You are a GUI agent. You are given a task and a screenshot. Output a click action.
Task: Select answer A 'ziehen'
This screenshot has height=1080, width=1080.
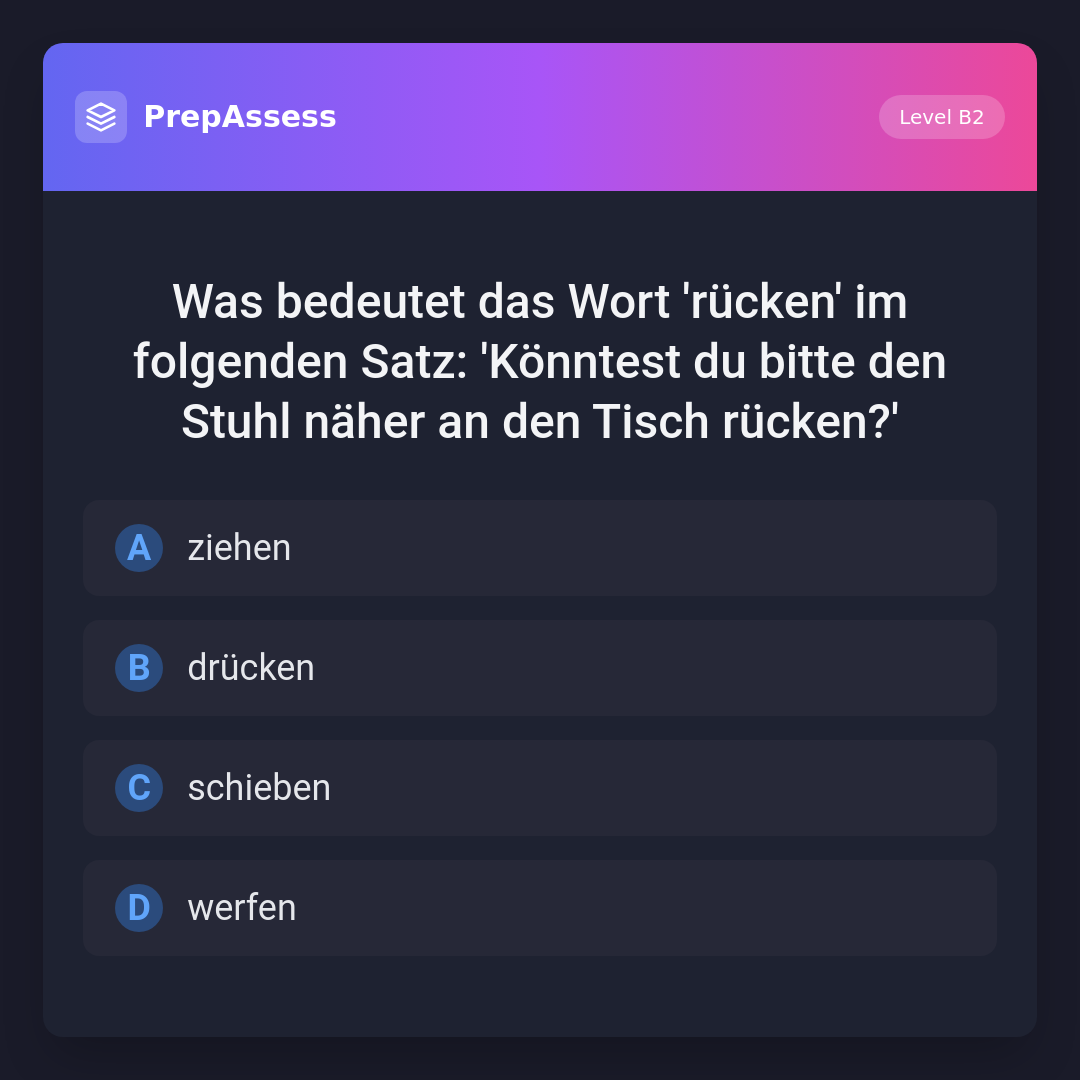540,548
